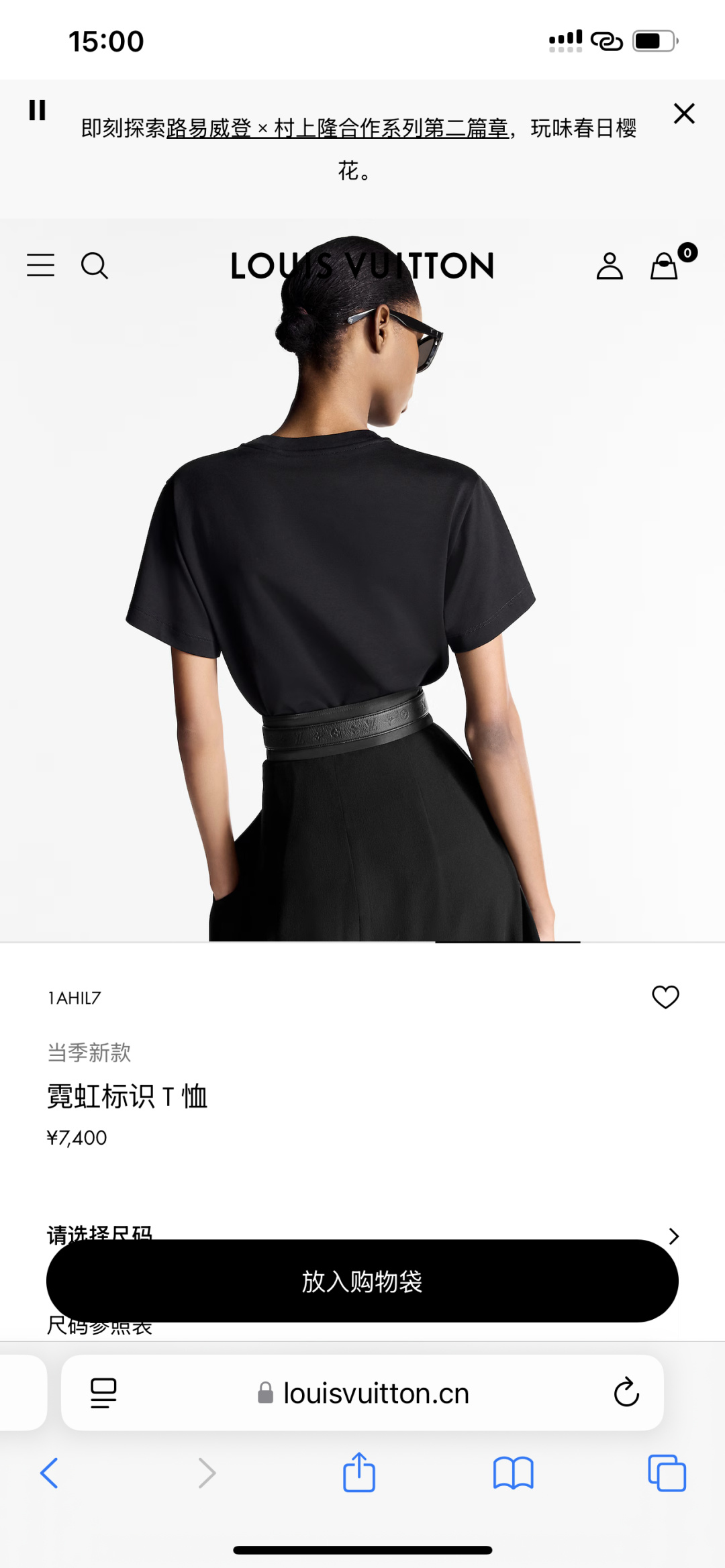Open Safari bookmarks
The image size is (725, 1568).
tap(513, 1474)
